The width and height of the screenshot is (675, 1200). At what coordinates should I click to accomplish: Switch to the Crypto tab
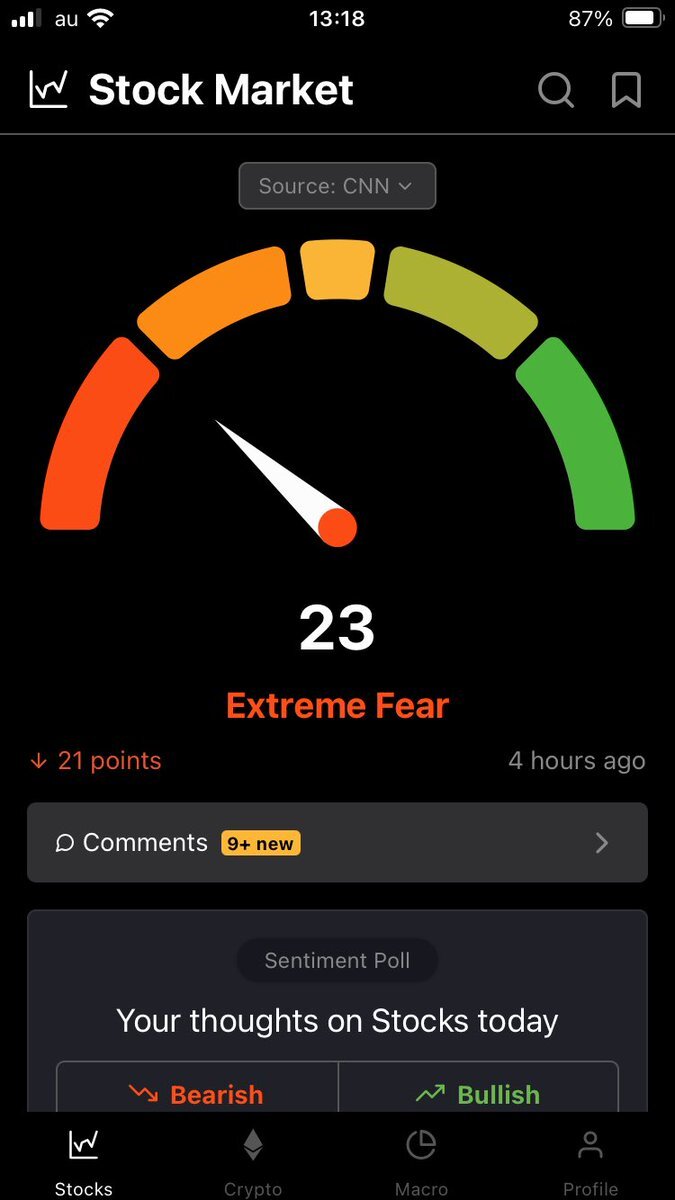[x=253, y=1160]
